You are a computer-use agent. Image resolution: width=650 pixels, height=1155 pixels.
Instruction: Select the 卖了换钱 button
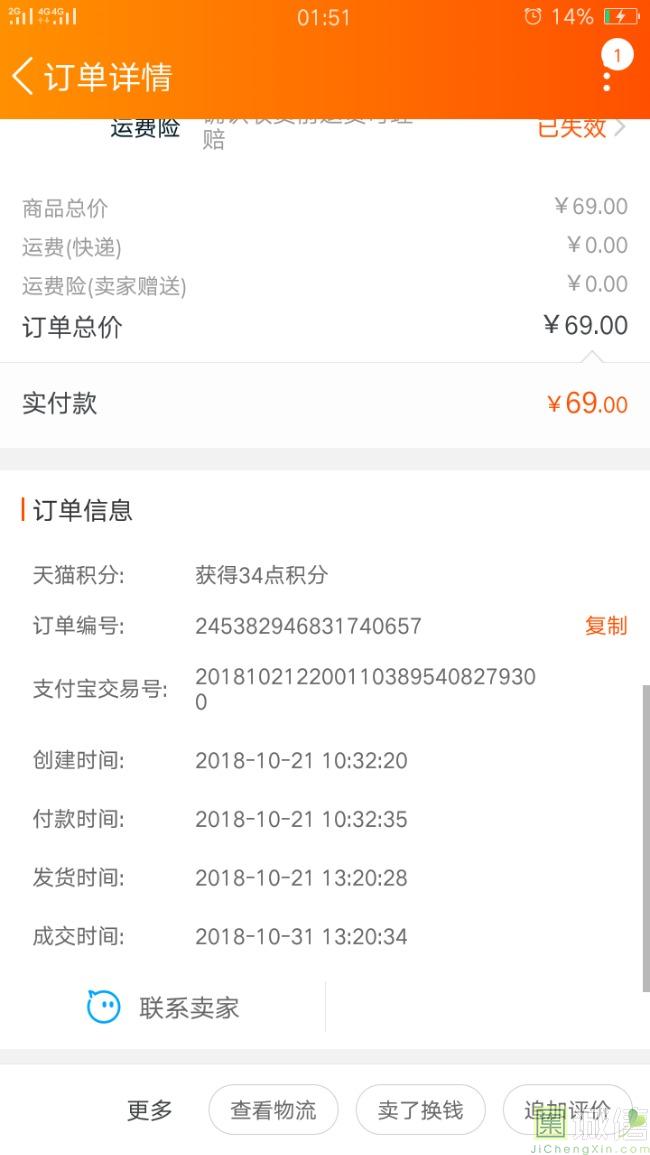coord(420,1110)
